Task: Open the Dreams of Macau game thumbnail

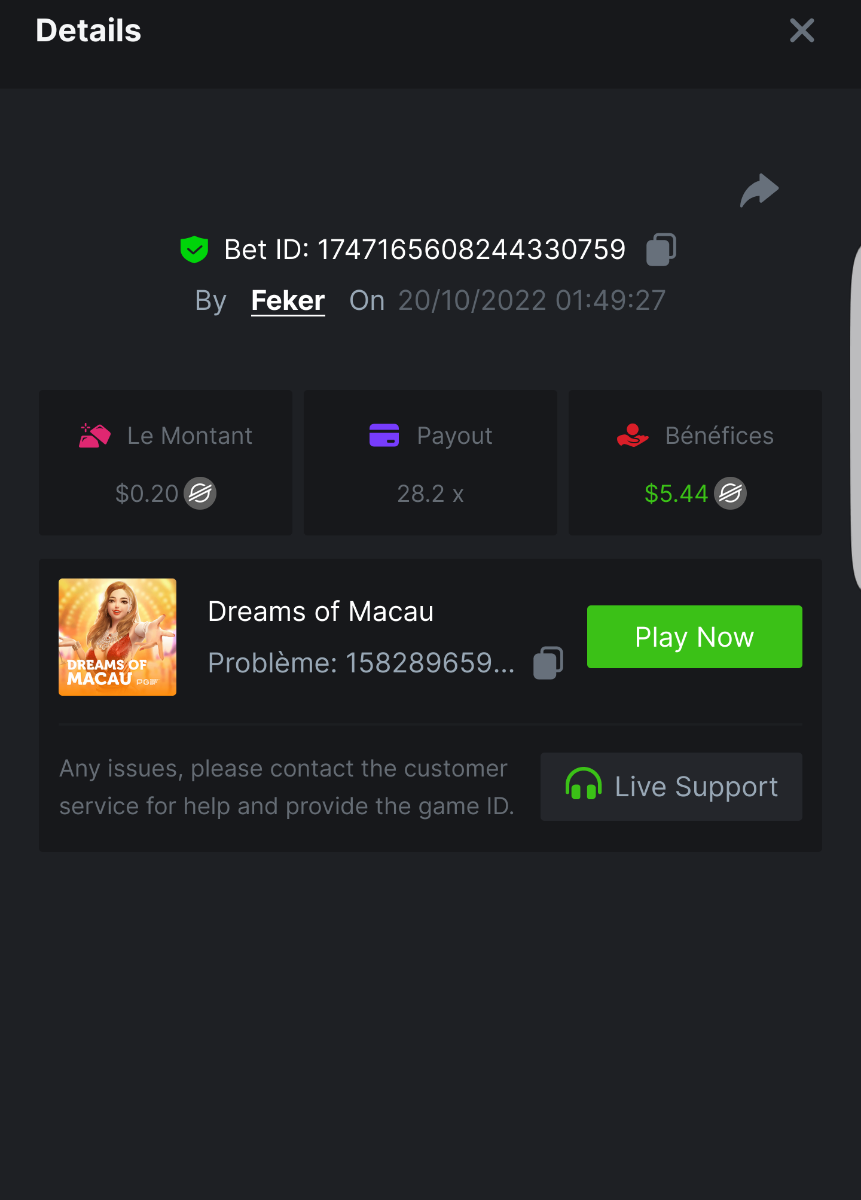Action: click(118, 637)
